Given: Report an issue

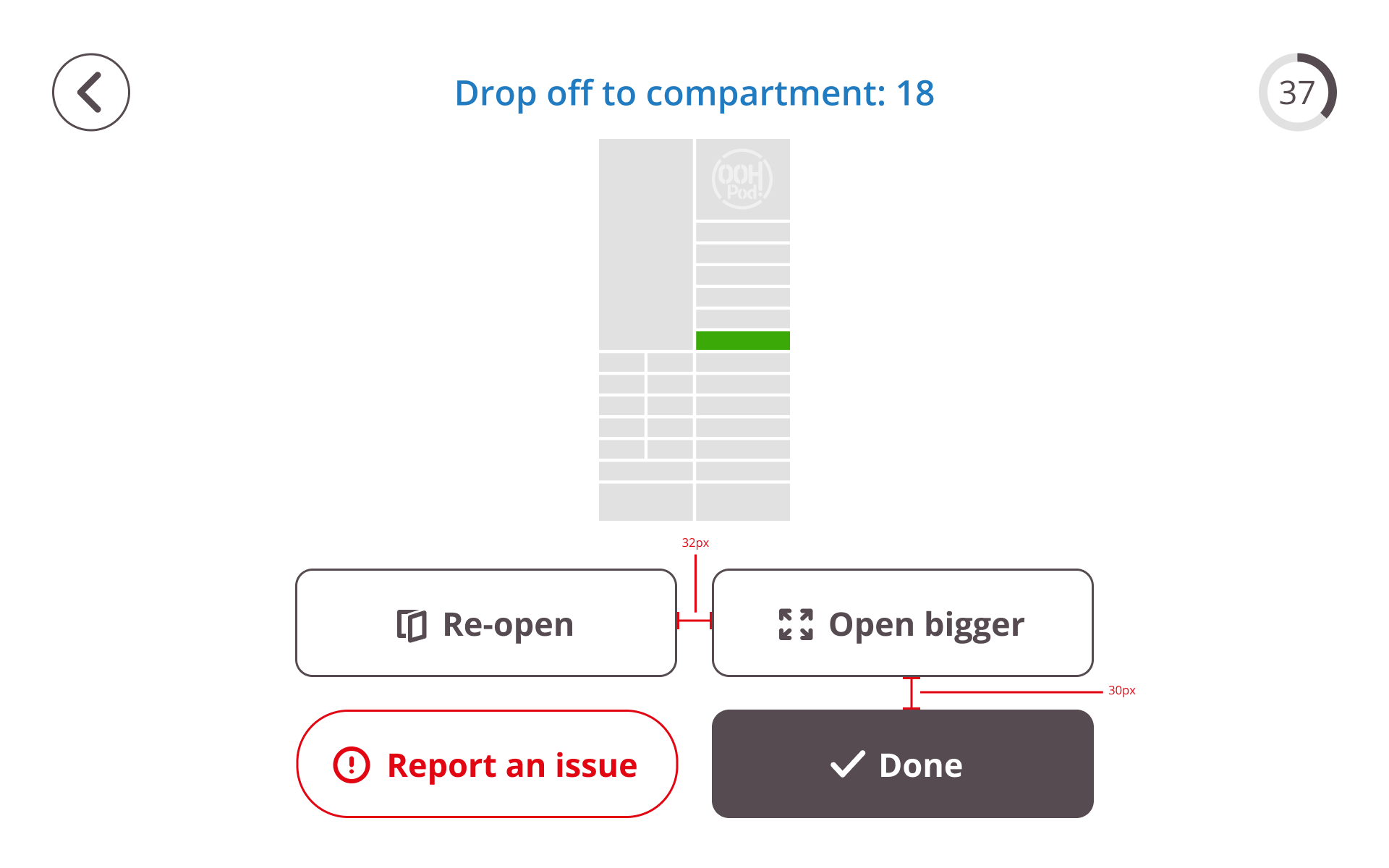Looking at the screenshot, I should click(x=487, y=764).
